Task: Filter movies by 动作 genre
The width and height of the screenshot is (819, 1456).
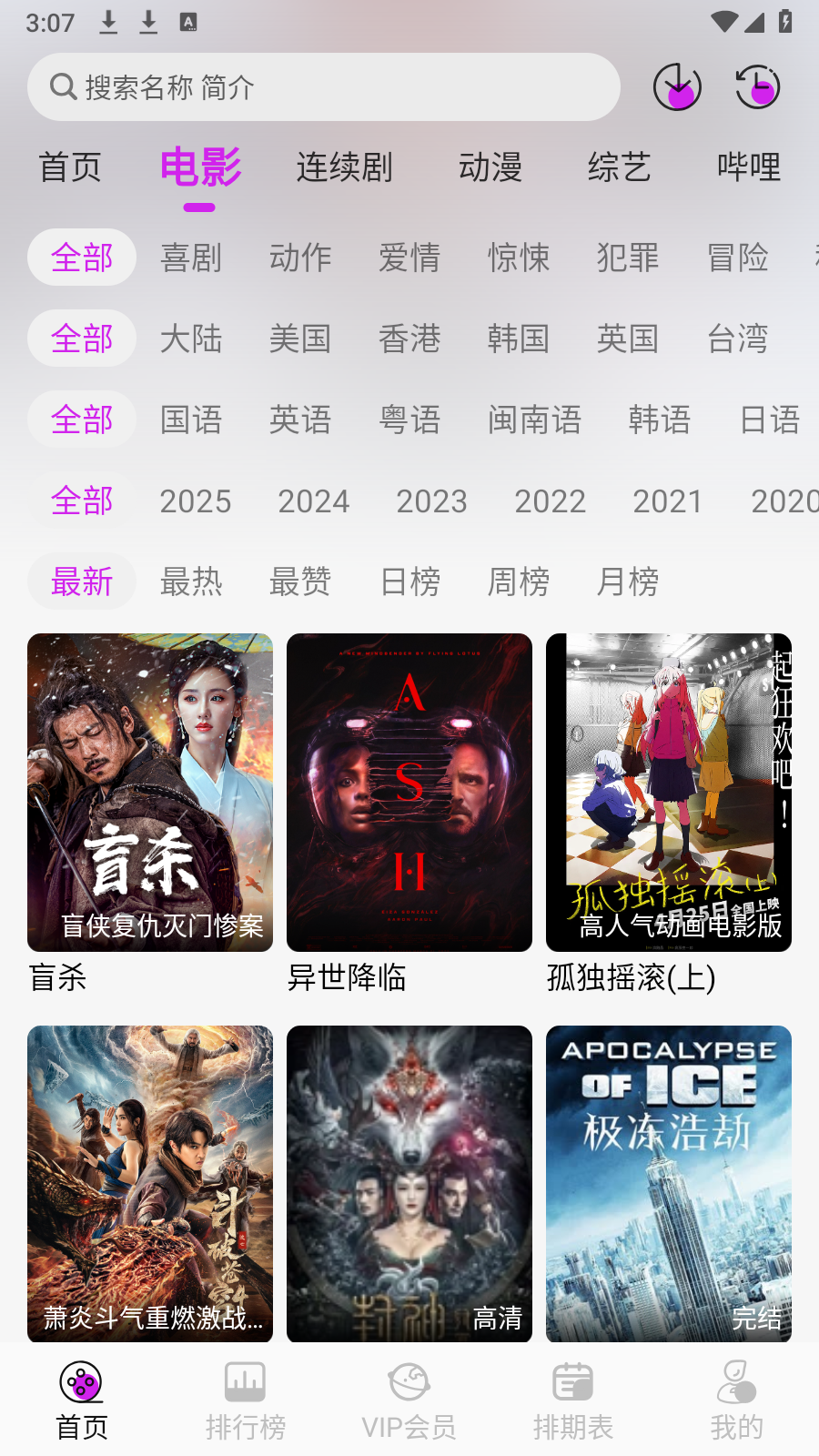Action: click(300, 258)
